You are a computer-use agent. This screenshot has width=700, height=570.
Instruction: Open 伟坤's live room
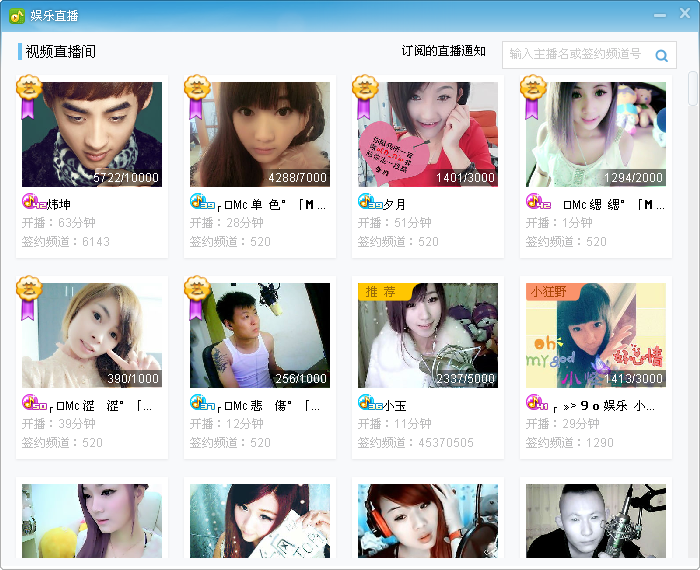(92, 135)
